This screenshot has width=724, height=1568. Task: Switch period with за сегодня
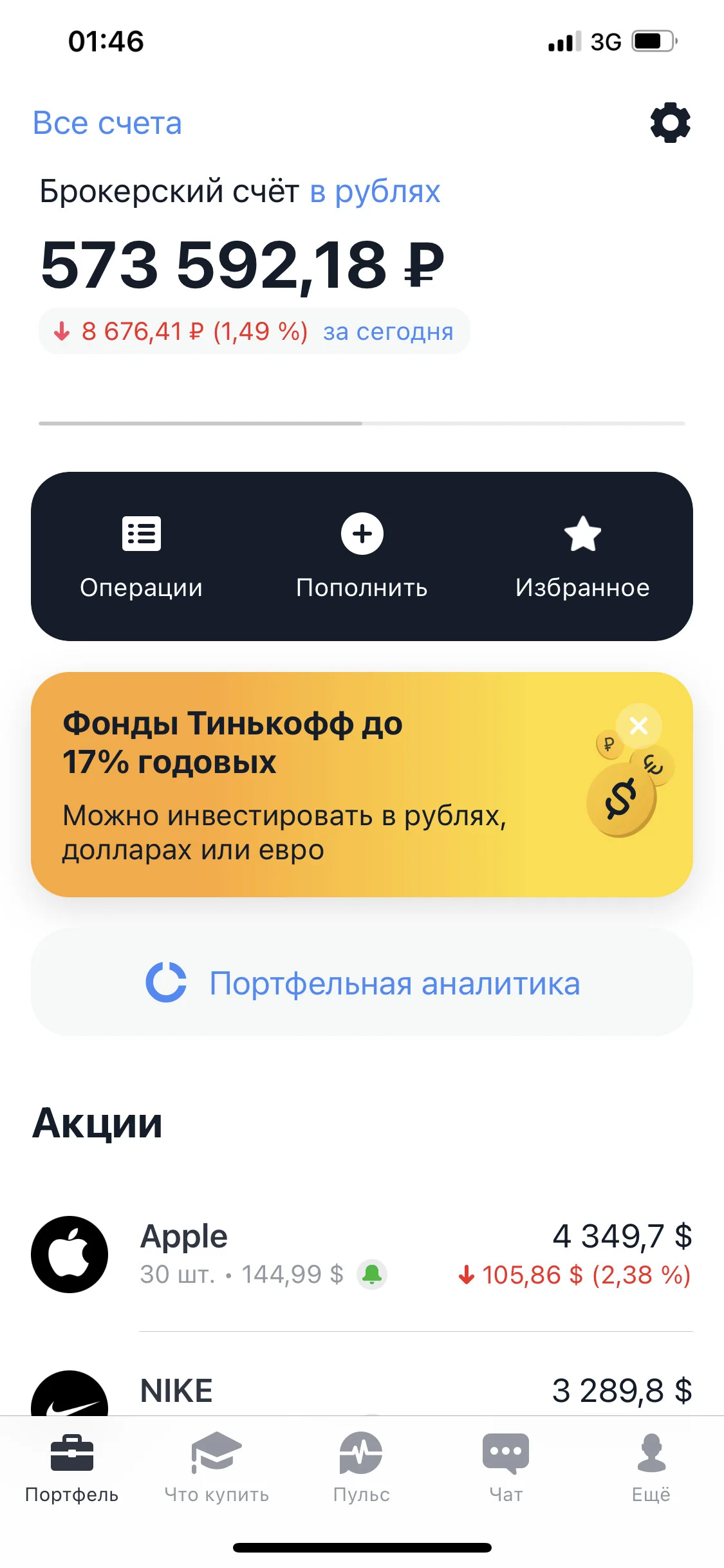click(x=388, y=331)
